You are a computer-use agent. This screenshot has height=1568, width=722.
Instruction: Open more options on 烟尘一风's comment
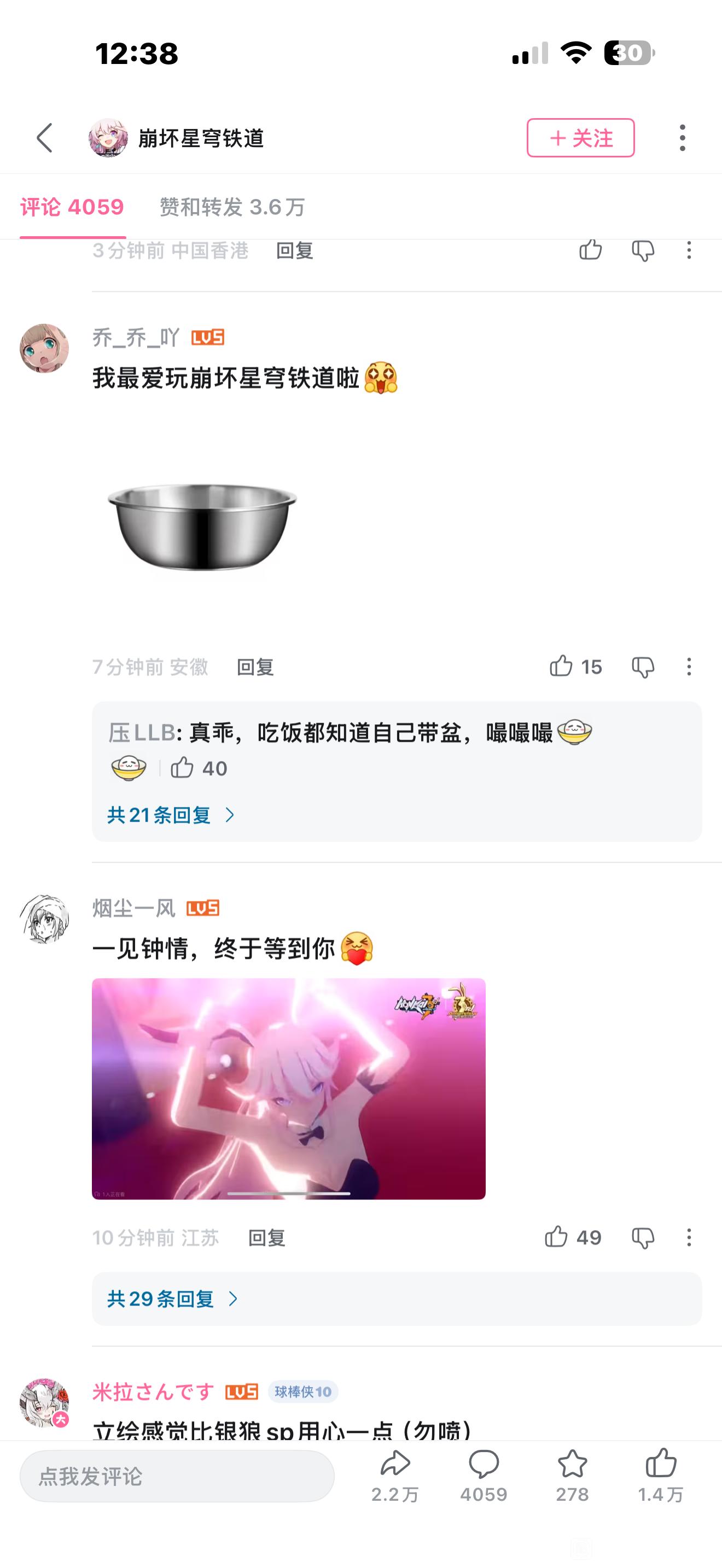click(x=689, y=1237)
